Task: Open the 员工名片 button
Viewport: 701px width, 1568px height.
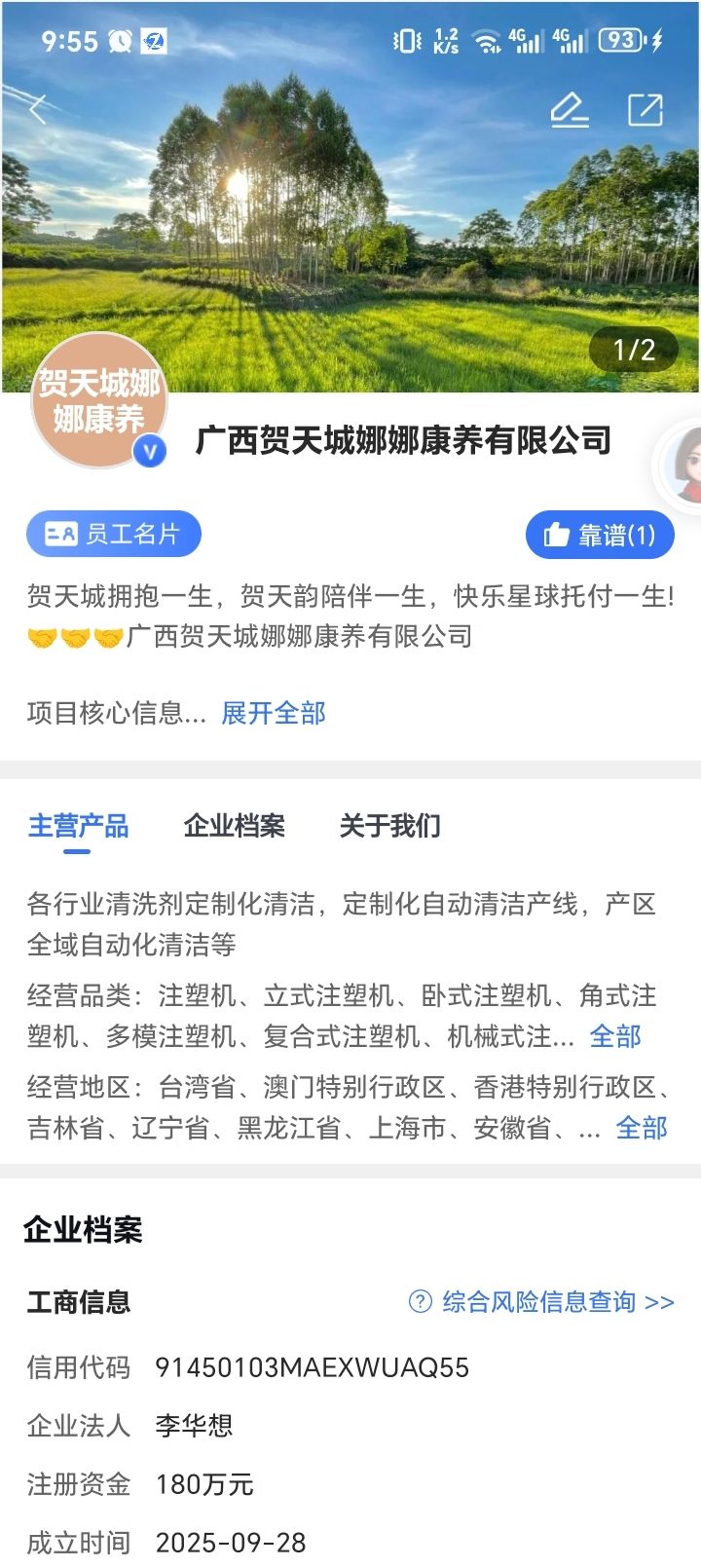Action: (114, 534)
